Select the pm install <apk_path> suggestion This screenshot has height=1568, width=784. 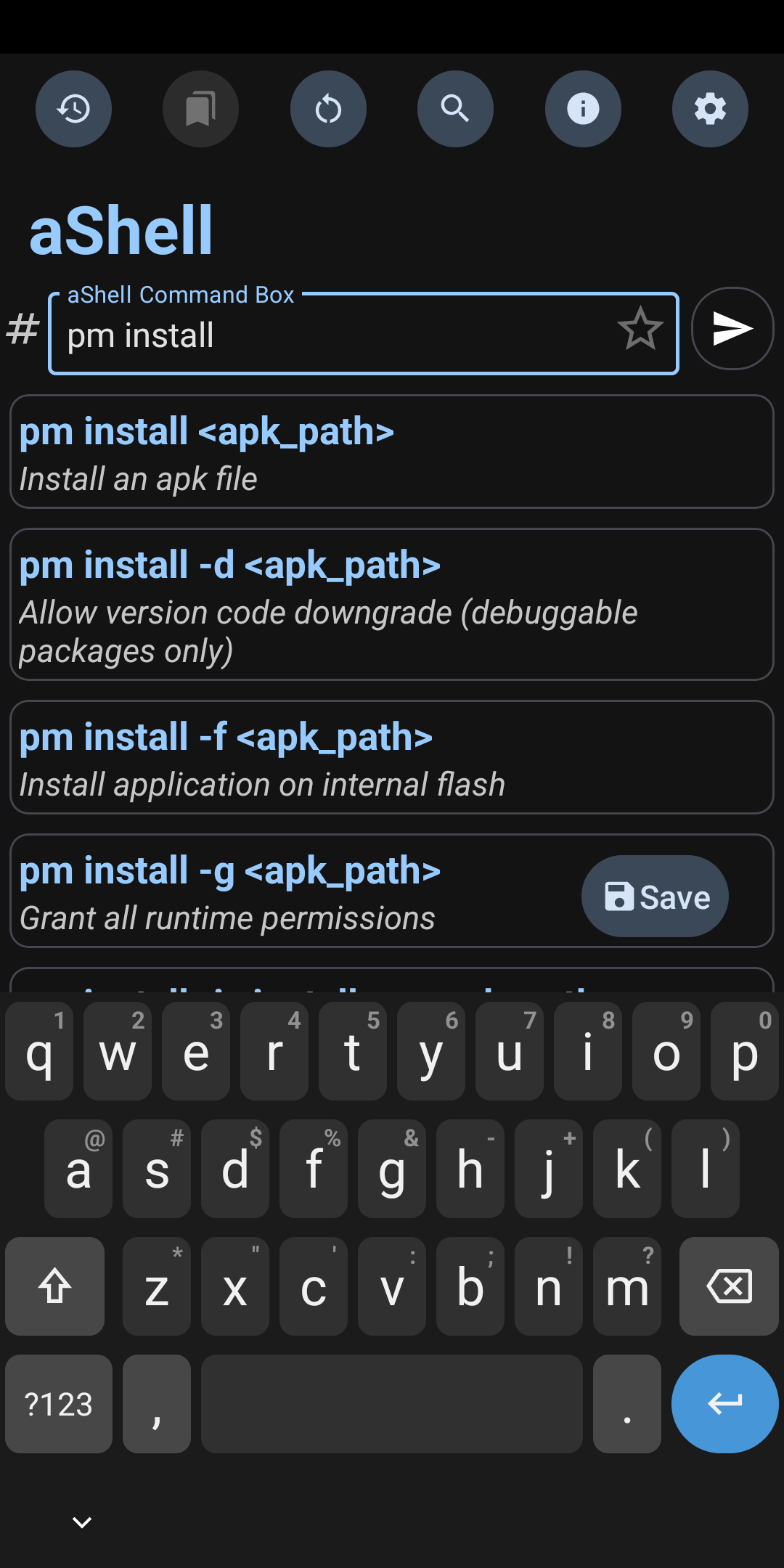[392, 452]
